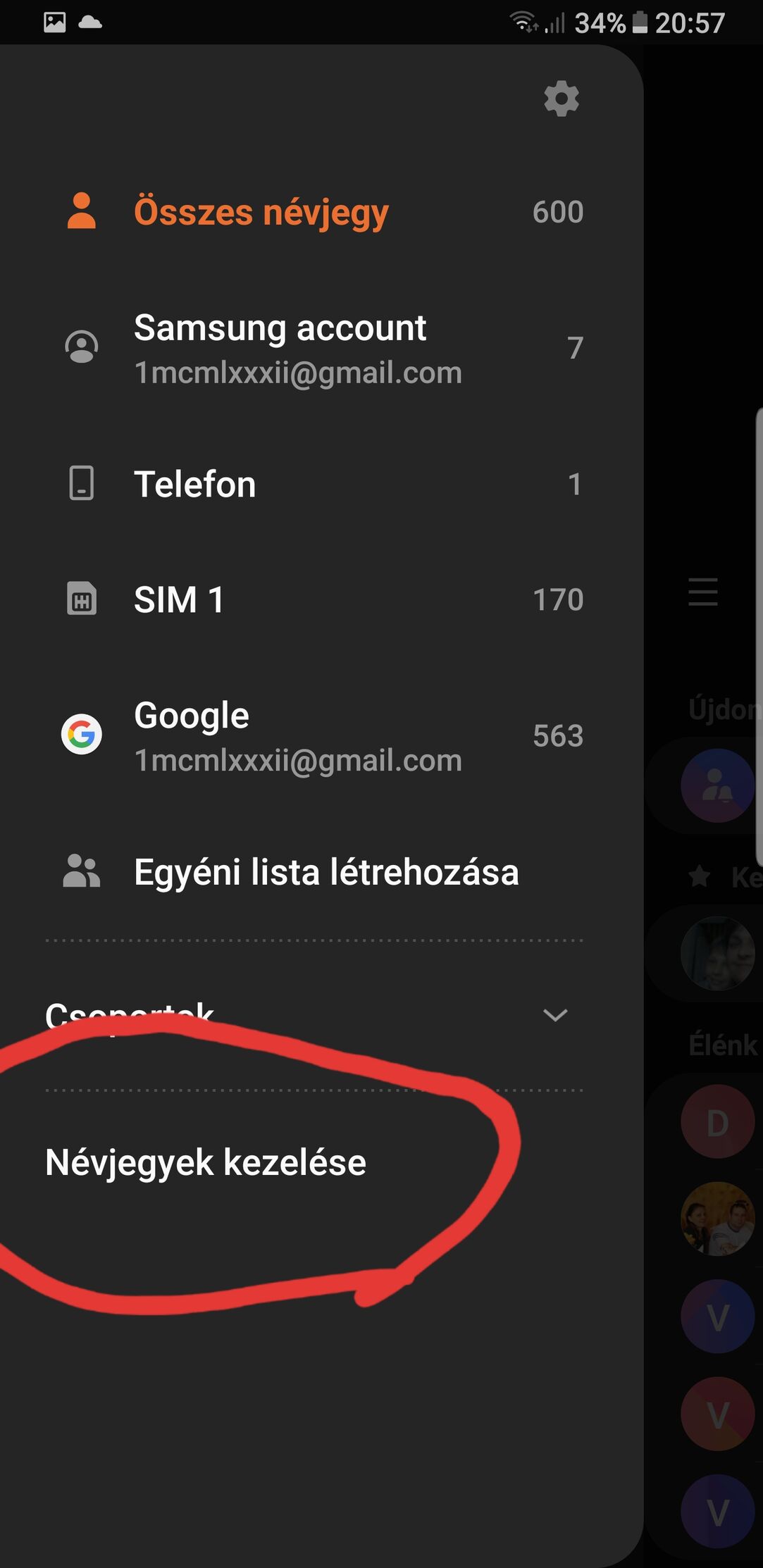
Task: Expand the Csoportok section
Action: click(x=554, y=1015)
